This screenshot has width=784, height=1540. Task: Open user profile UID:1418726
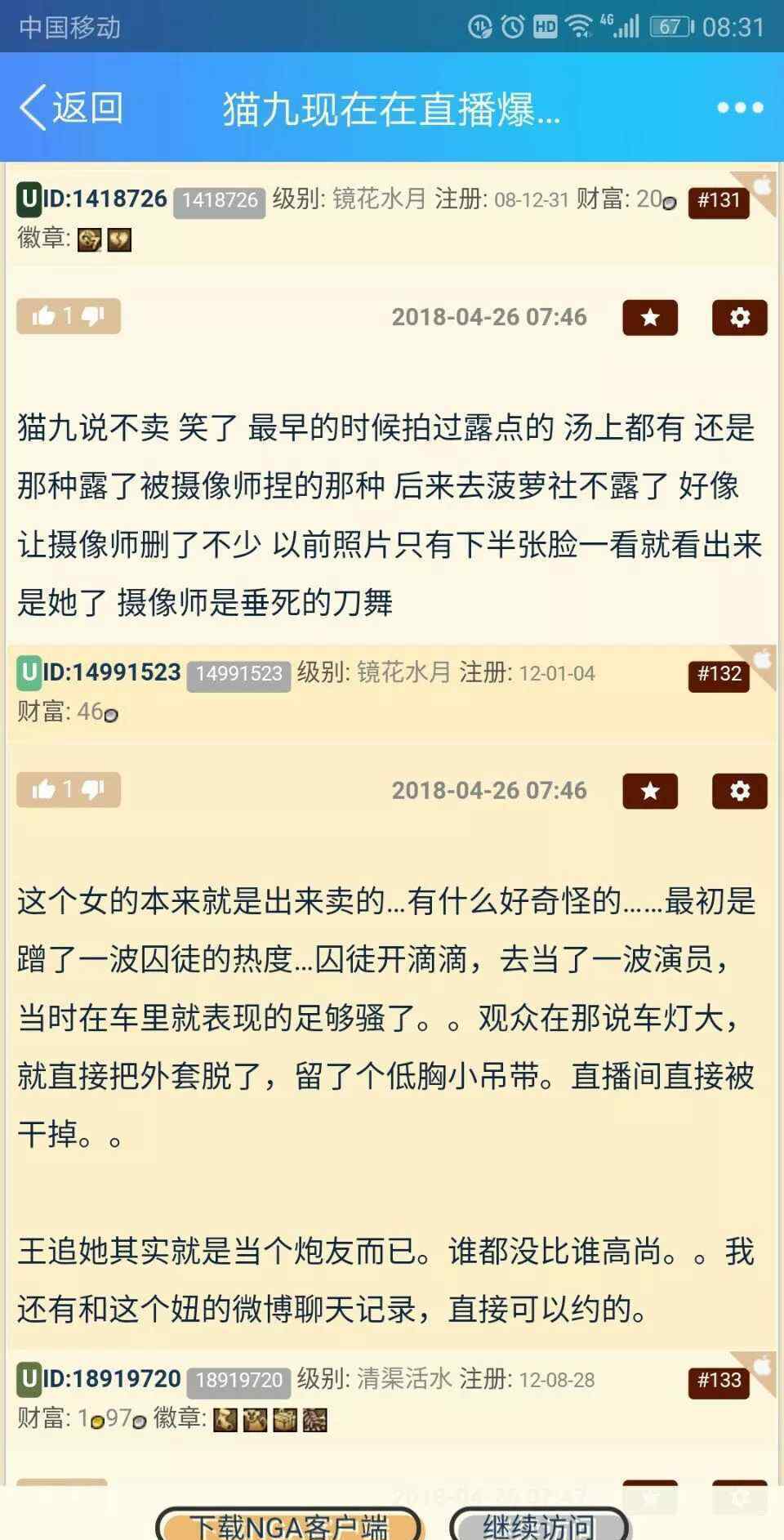pos(91,199)
